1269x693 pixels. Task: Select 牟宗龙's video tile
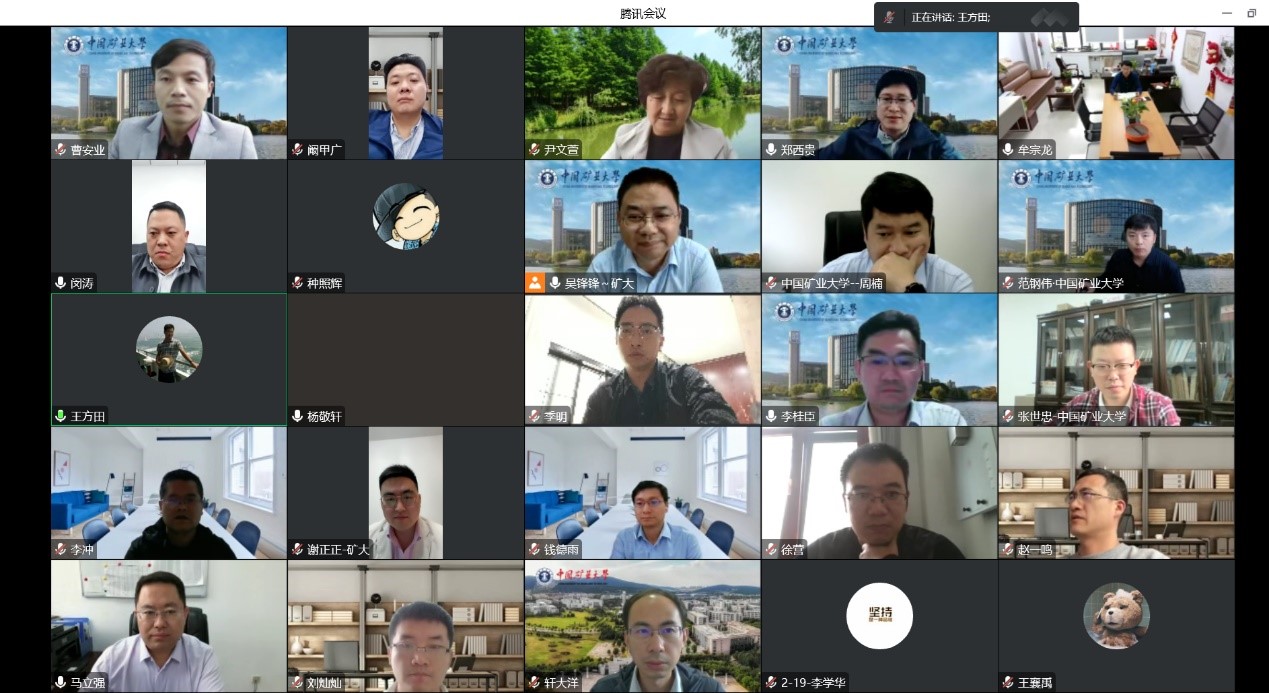[x=1116, y=93]
